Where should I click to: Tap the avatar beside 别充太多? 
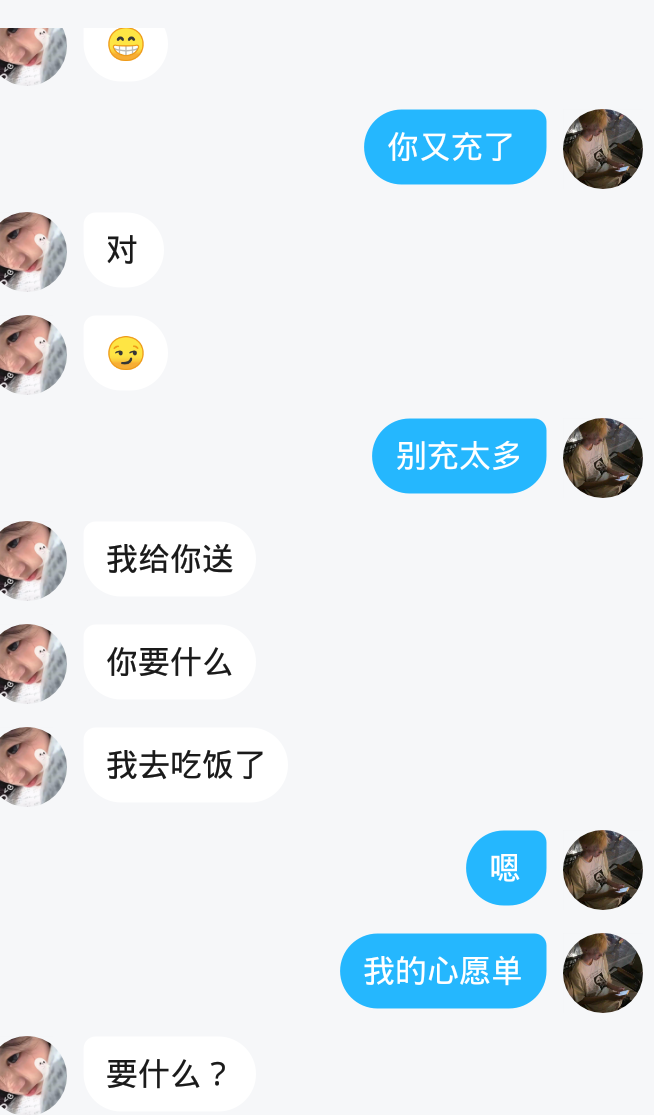tap(602, 457)
